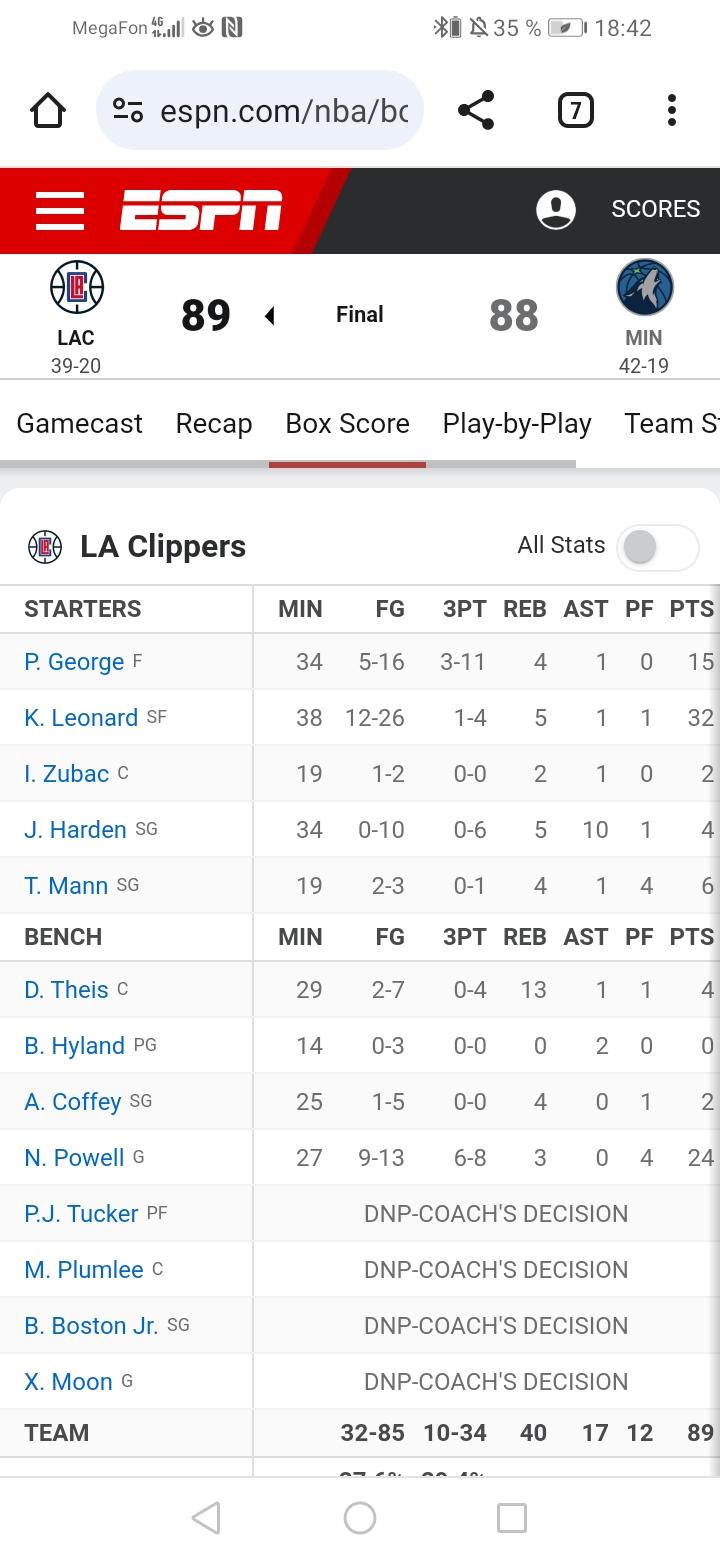Open the LAC team logo
The image size is (720, 1560).
point(77,288)
